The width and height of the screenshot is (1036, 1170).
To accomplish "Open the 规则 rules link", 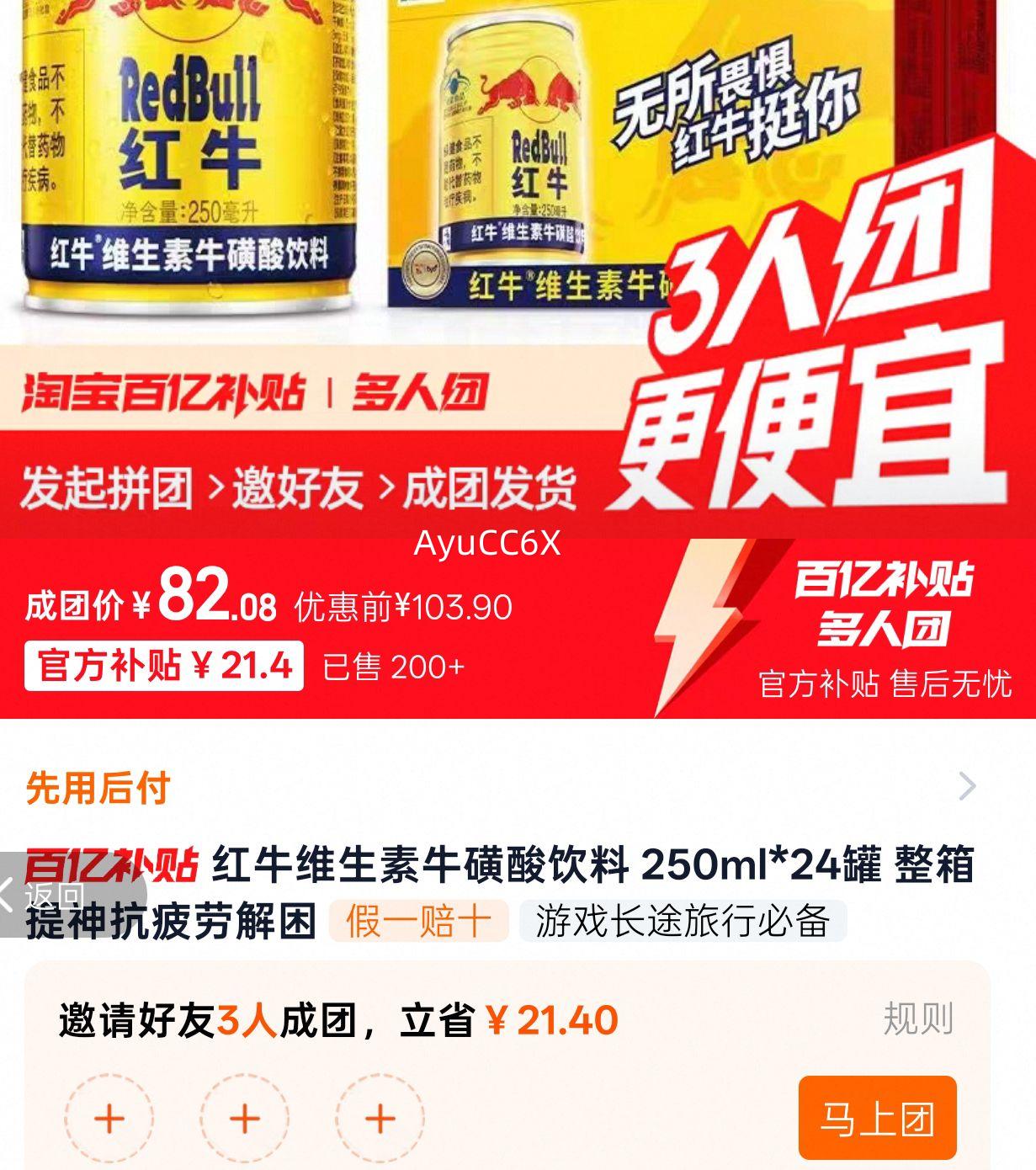I will click(917, 1019).
